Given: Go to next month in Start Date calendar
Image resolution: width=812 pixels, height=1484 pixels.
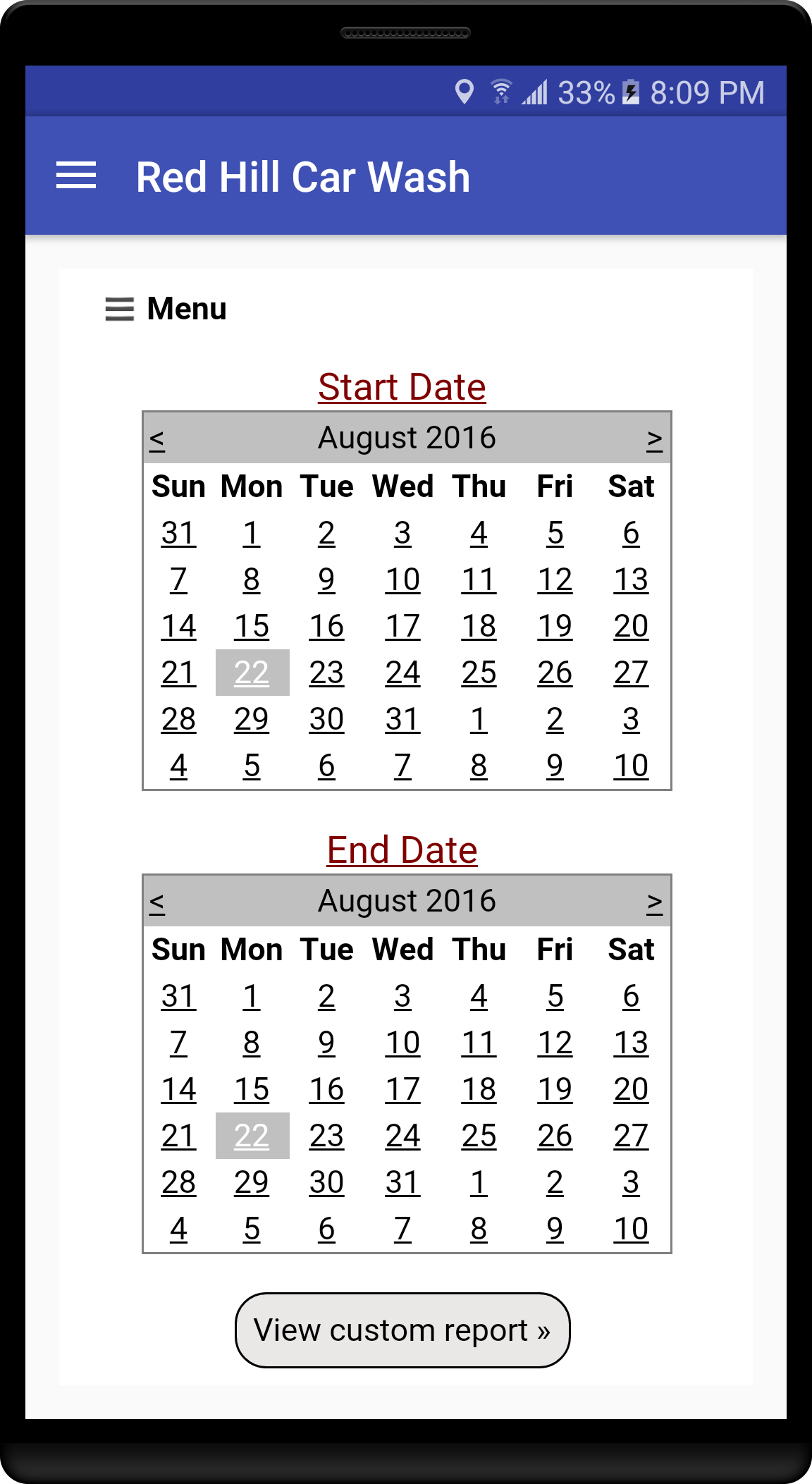Looking at the screenshot, I should 655,439.
